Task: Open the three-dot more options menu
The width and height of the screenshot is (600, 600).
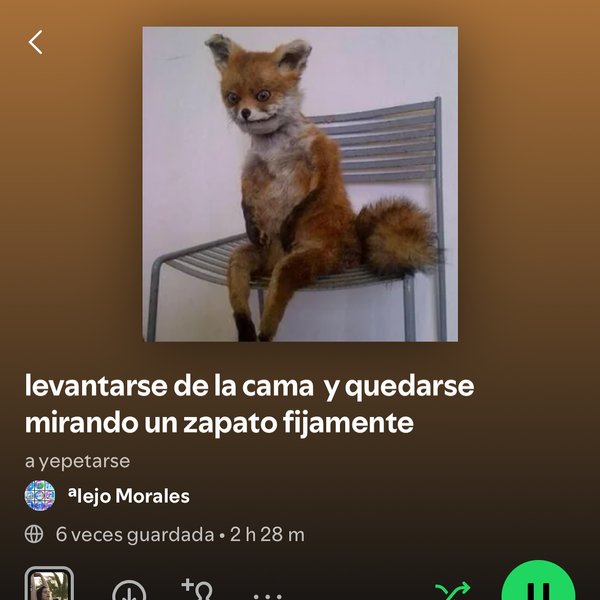Action: (x=267, y=593)
